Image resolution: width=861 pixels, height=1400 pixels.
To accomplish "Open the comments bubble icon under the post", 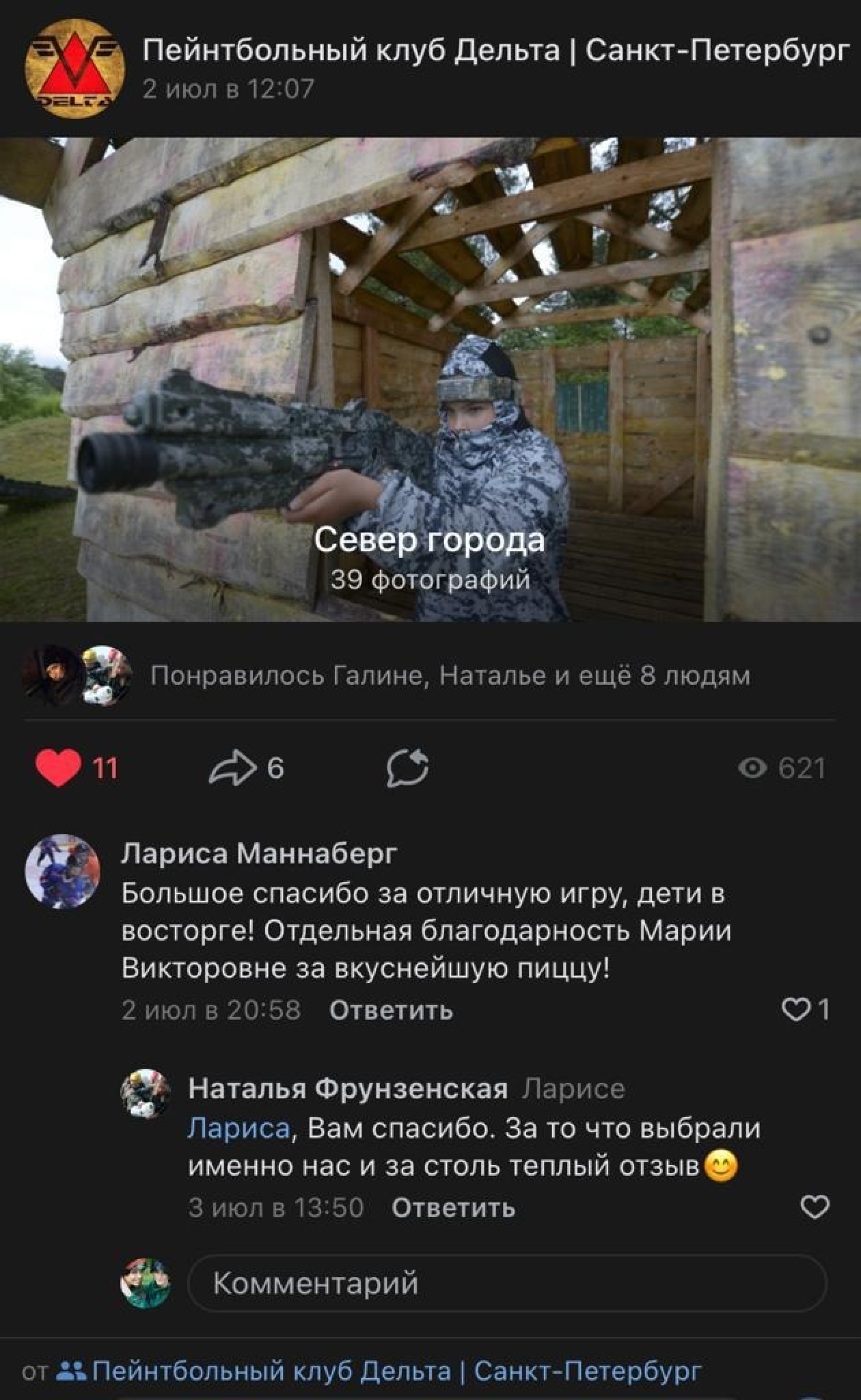I will 408,768.
